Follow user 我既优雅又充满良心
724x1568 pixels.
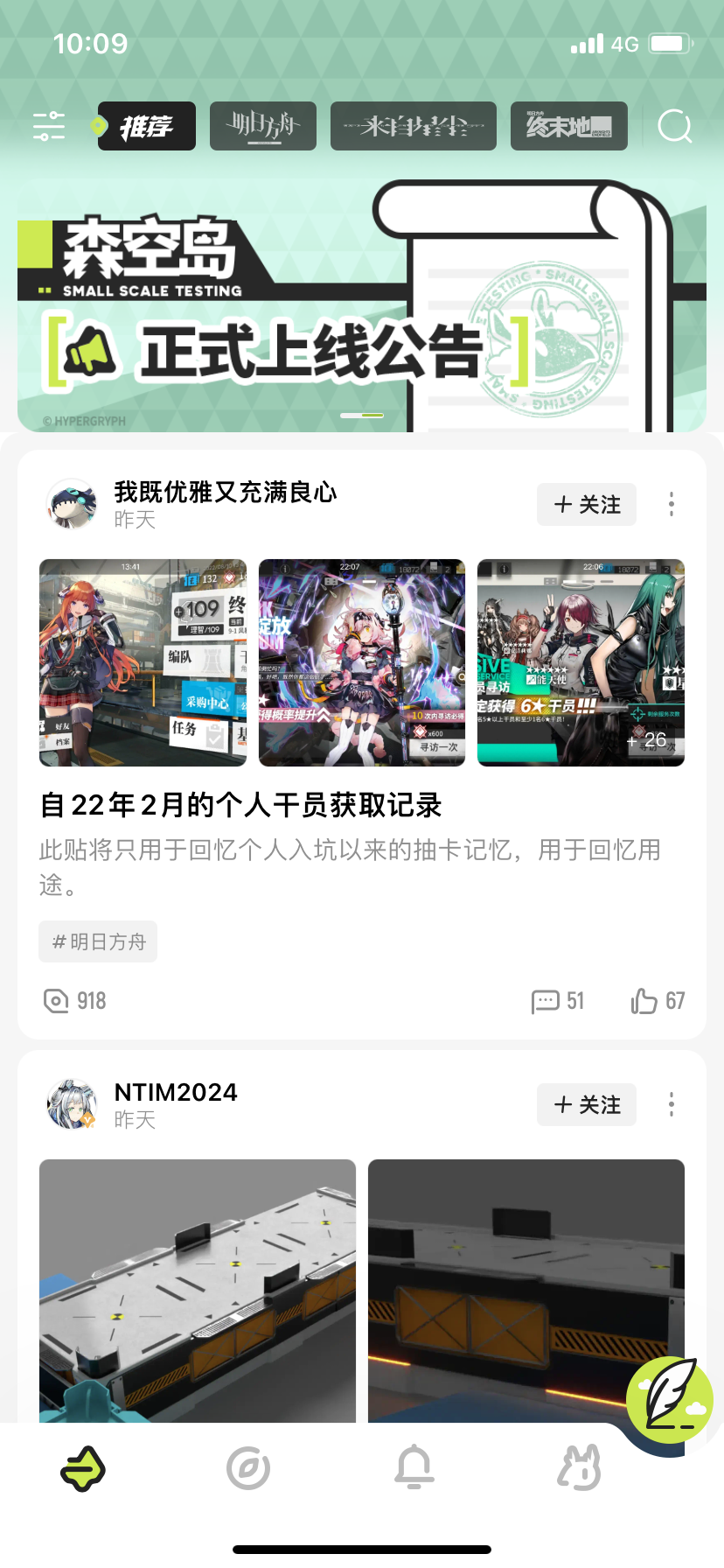tap(586, 504)
